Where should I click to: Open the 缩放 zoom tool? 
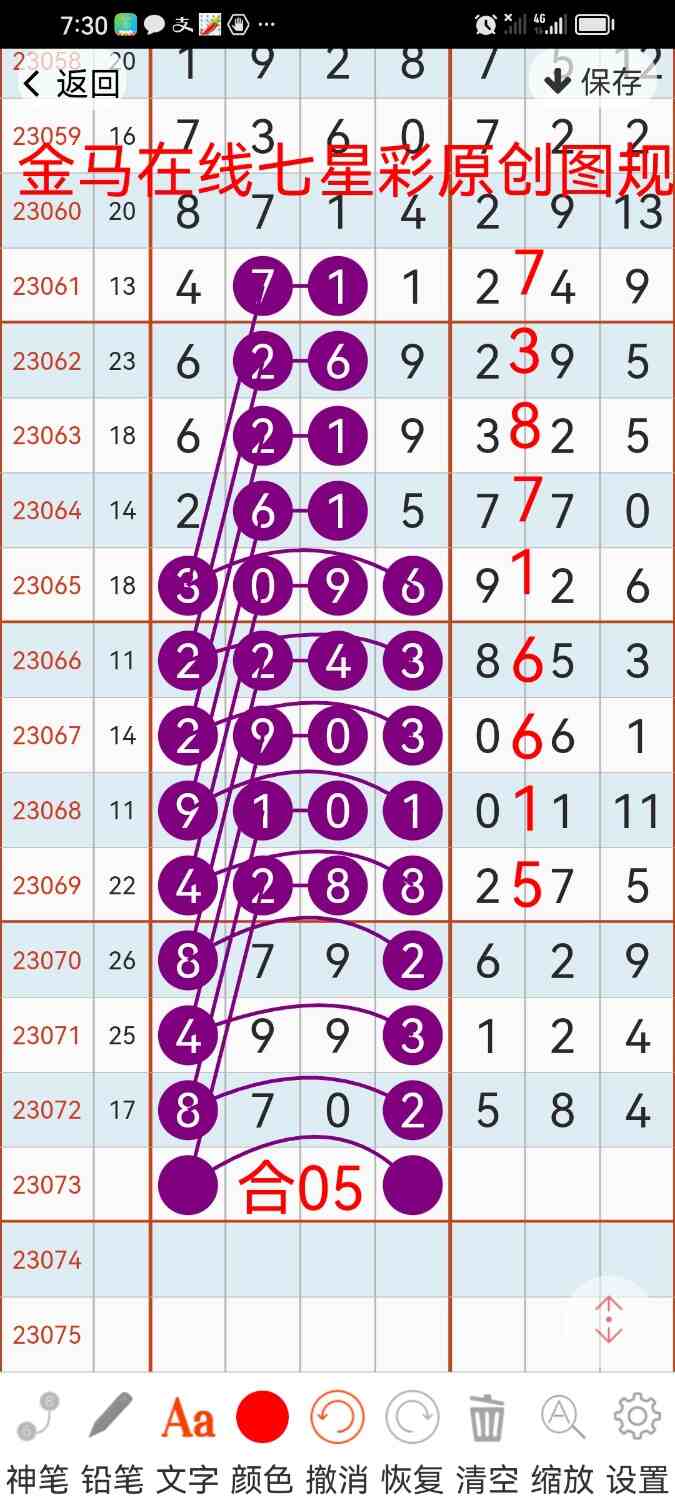click(x=562, y=1437)
